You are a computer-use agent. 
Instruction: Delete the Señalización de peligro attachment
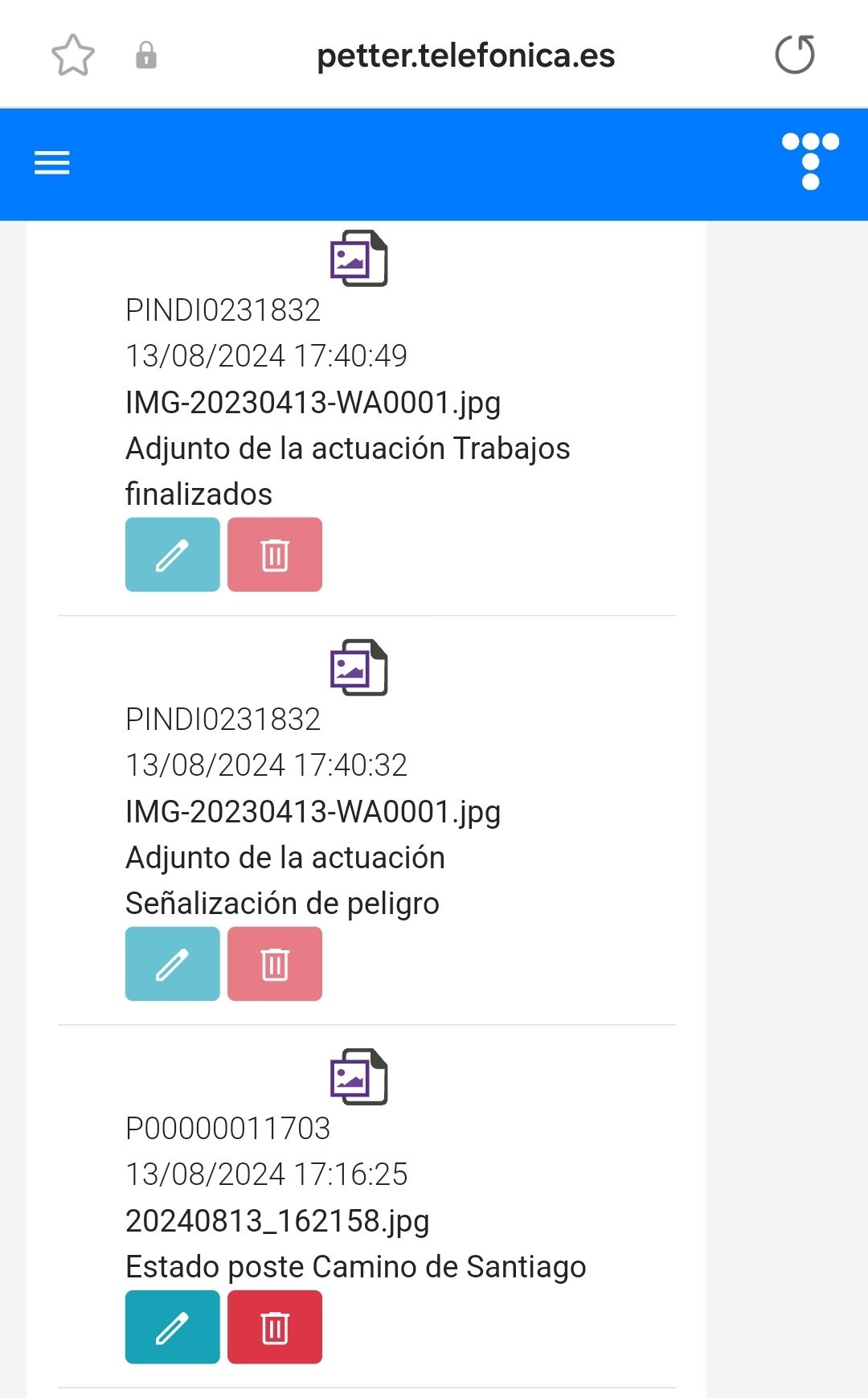click(275, 964)
